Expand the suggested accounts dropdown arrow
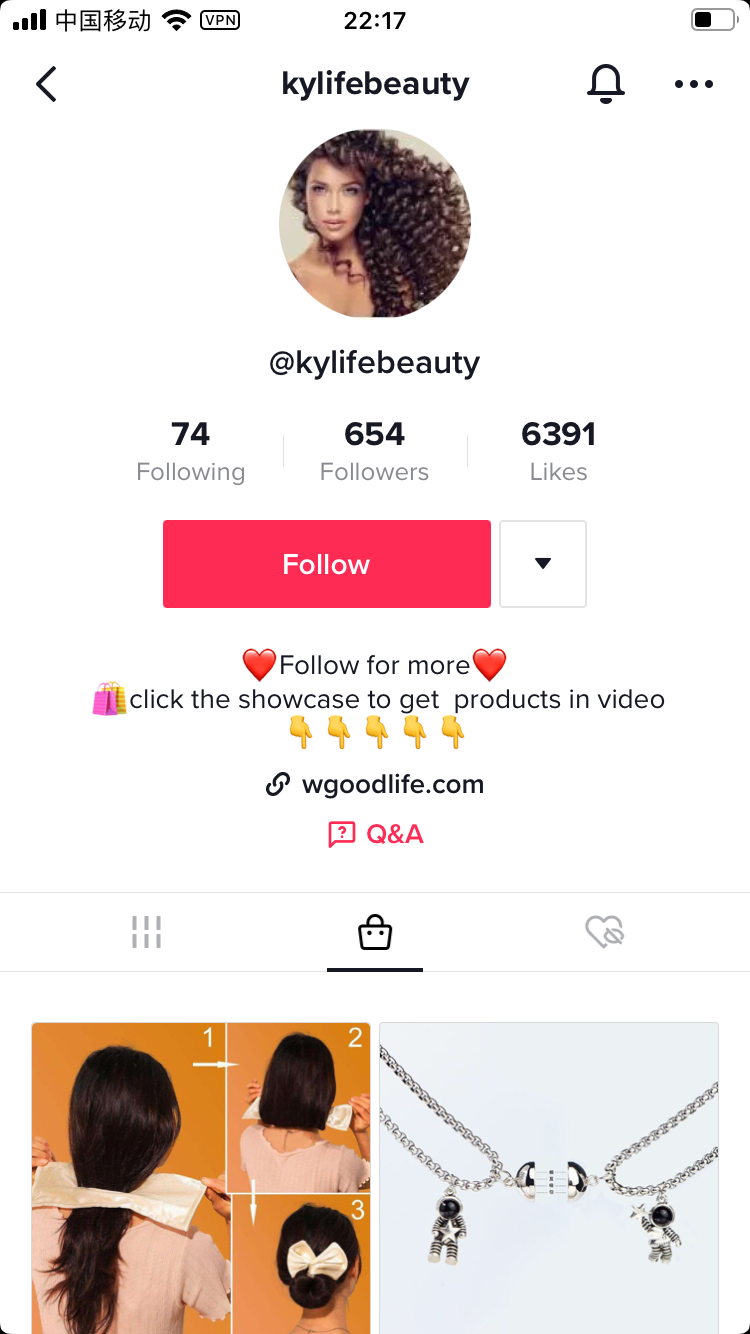Image resolution: width=750 pixels, height=1334 pixels. [x=542, y=564]
